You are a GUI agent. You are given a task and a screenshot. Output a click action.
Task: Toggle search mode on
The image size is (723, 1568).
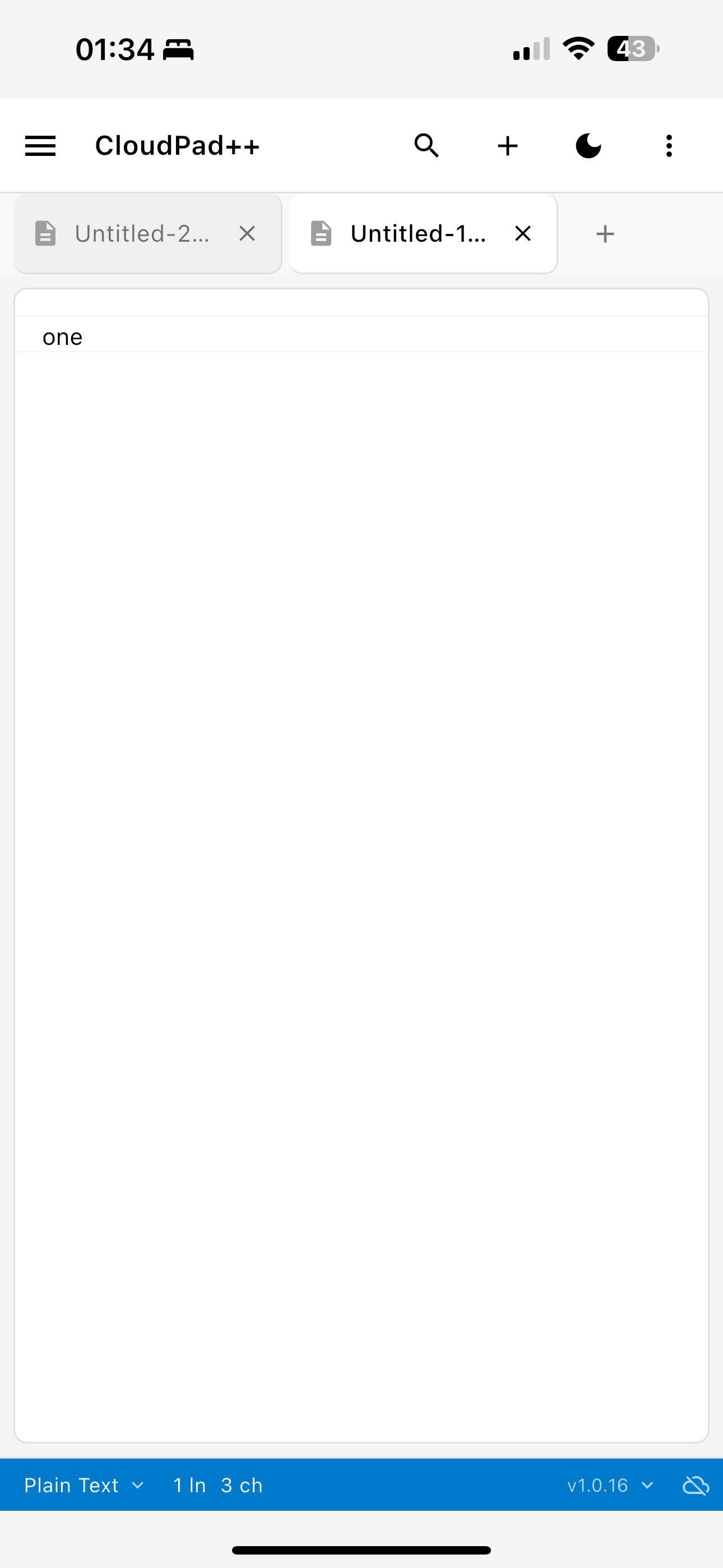[427, 145]
